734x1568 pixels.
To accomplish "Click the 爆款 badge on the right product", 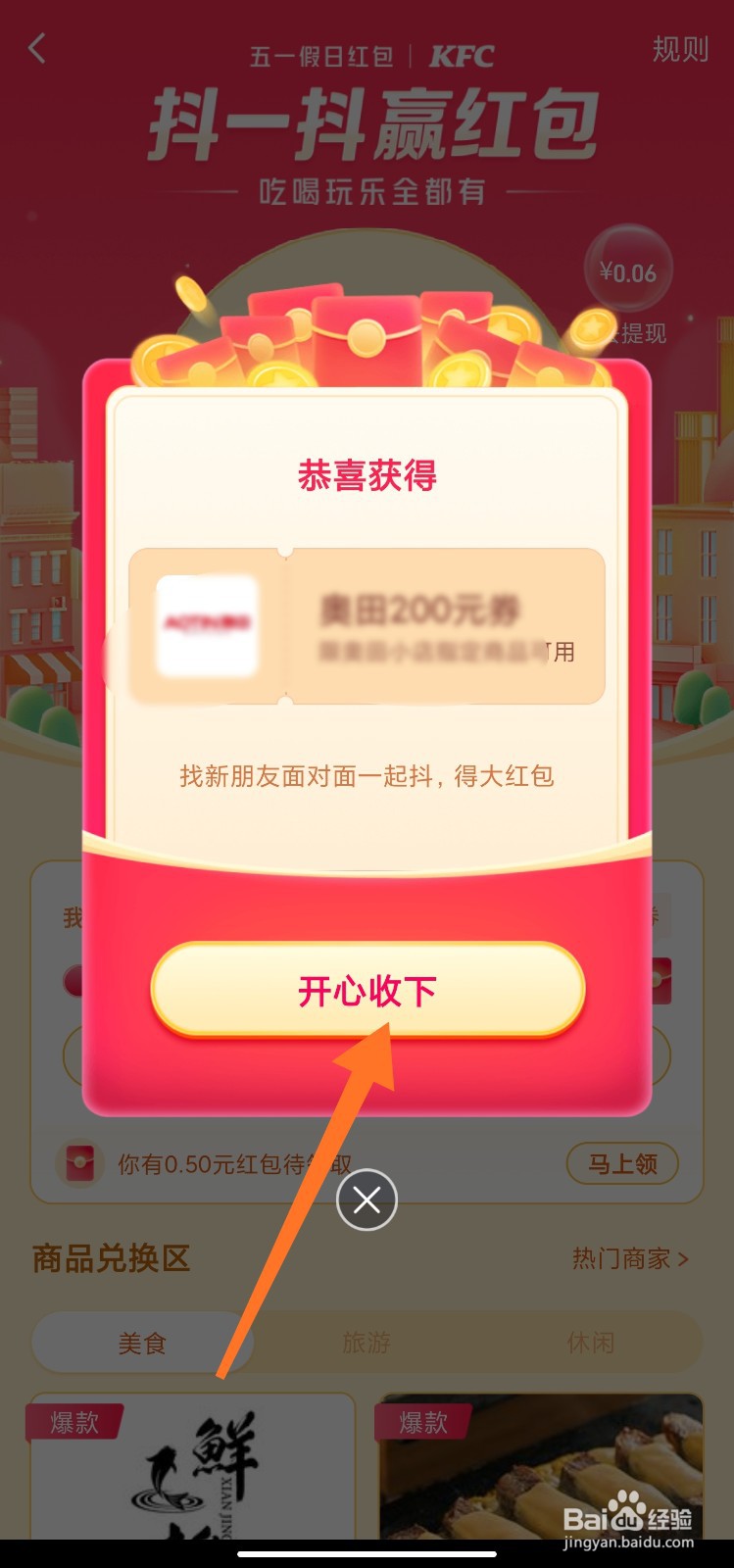I will (419, 1423).
